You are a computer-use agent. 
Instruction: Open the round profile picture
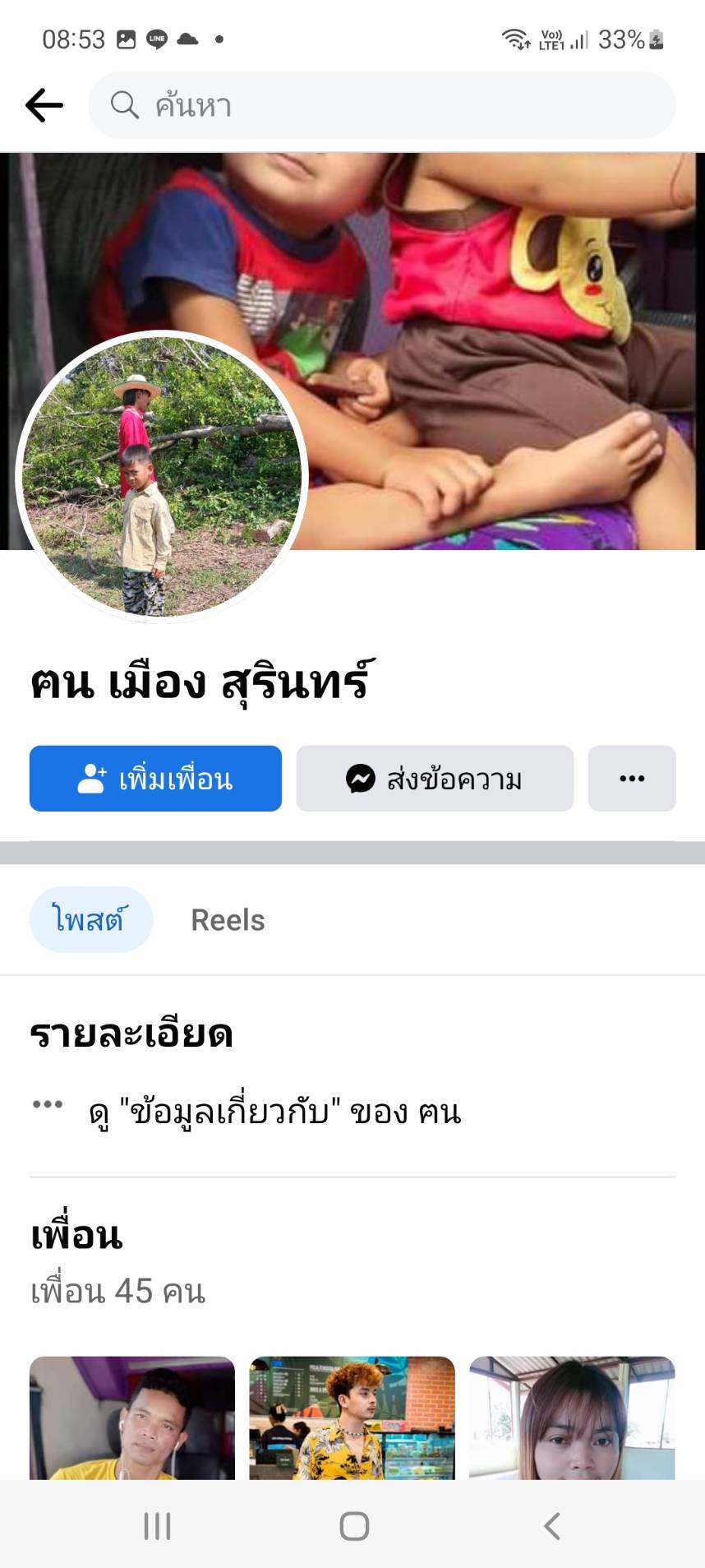pyautogui.click(x=161, y=477)
